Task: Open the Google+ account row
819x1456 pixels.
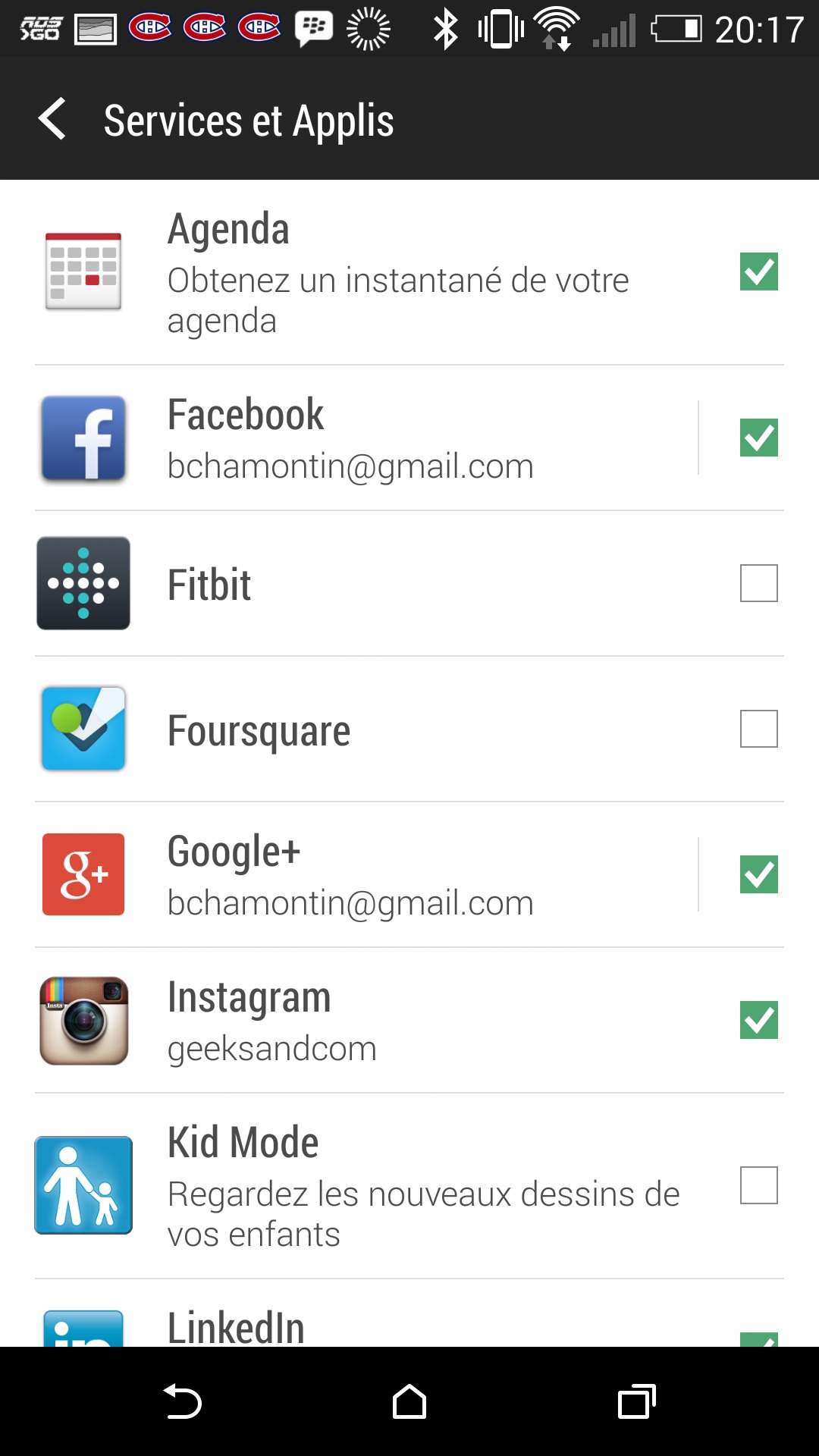Action: point(364,874)
